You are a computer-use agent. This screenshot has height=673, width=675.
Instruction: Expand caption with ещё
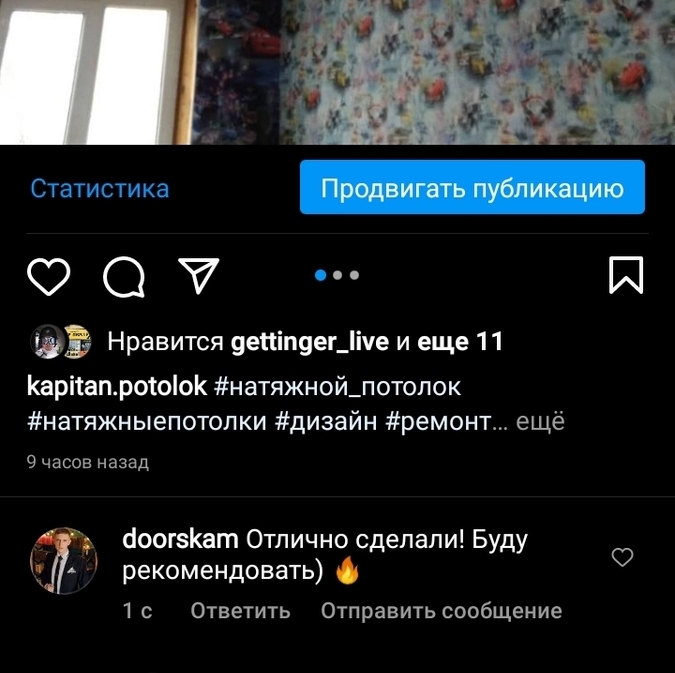pyautogui.click(x=542, y=421)
